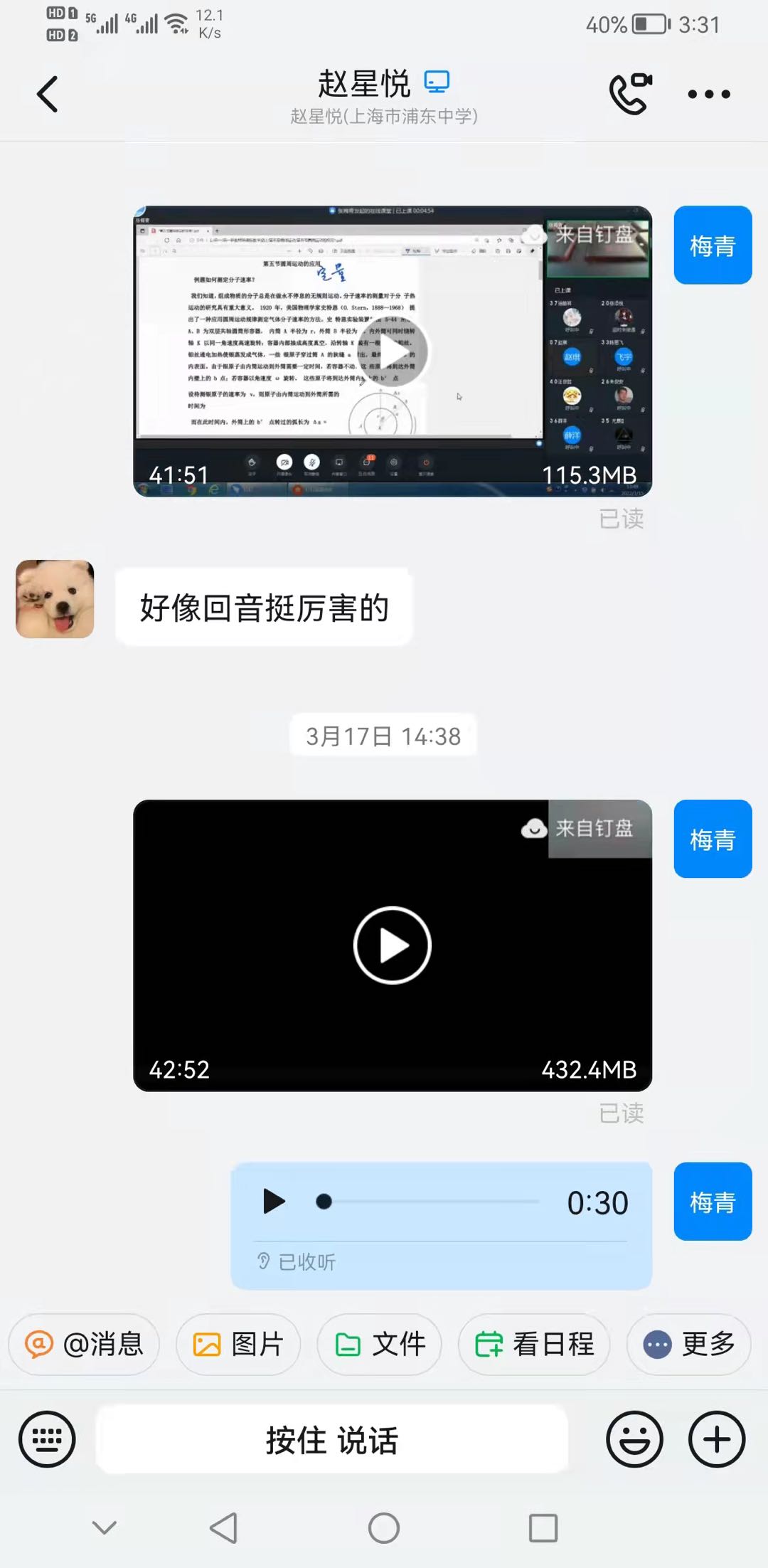
Task: Open the system recent apps view
Action: point(543,1527)
